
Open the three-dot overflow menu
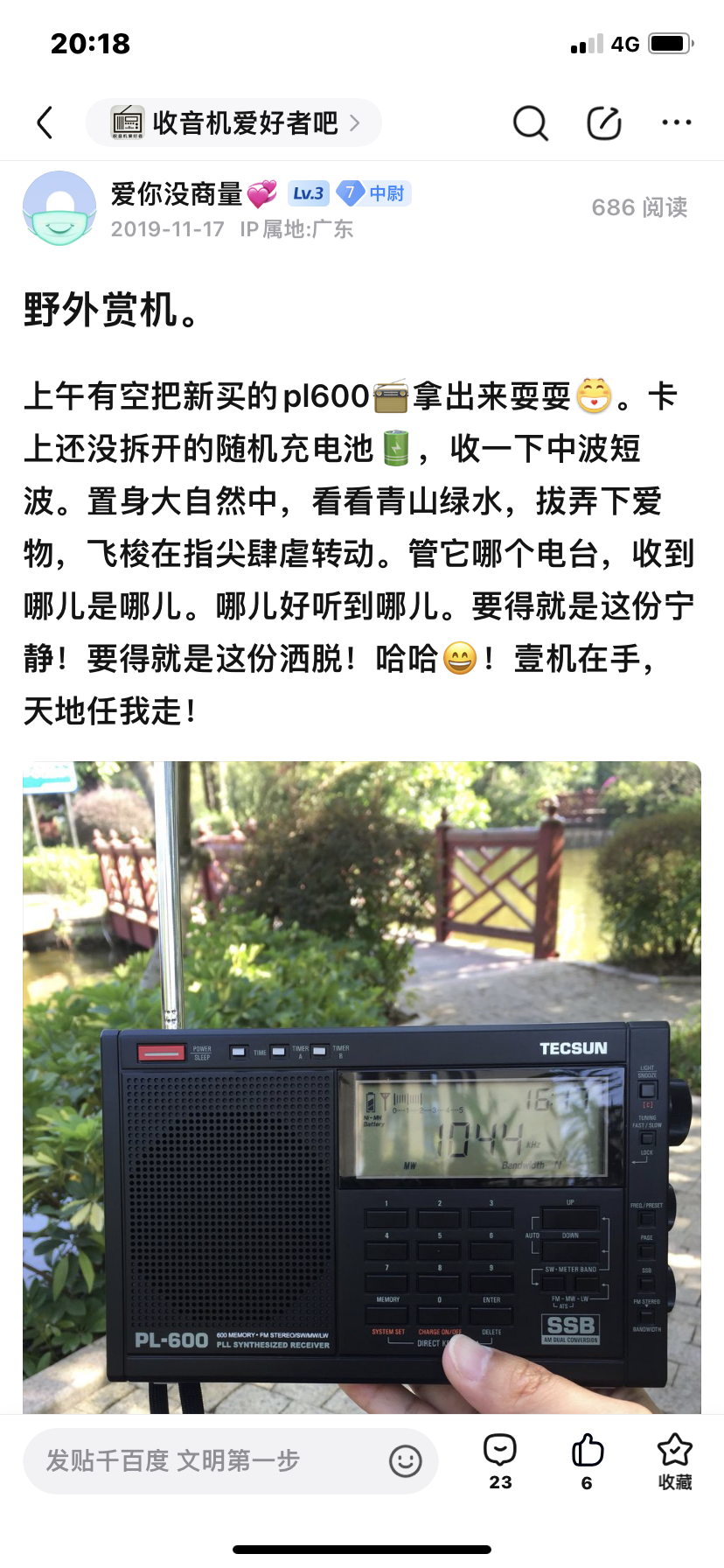point(676,123)
